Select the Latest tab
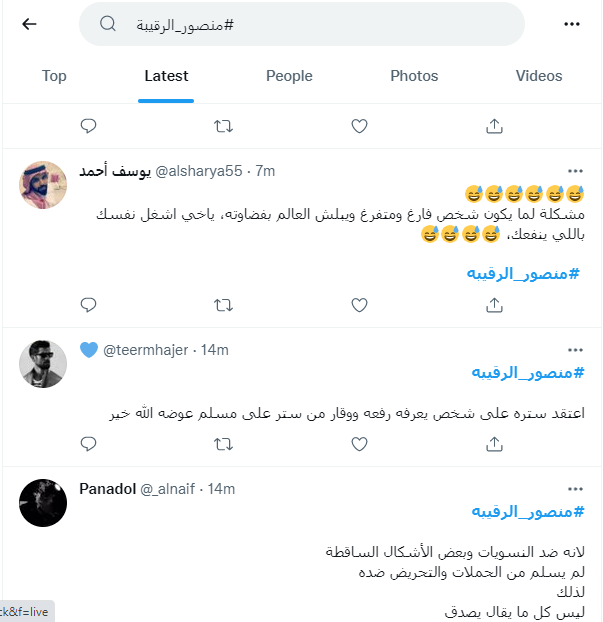Image resolution: width=603 pixels, height=622 pixels. click(x=166, y=76)
